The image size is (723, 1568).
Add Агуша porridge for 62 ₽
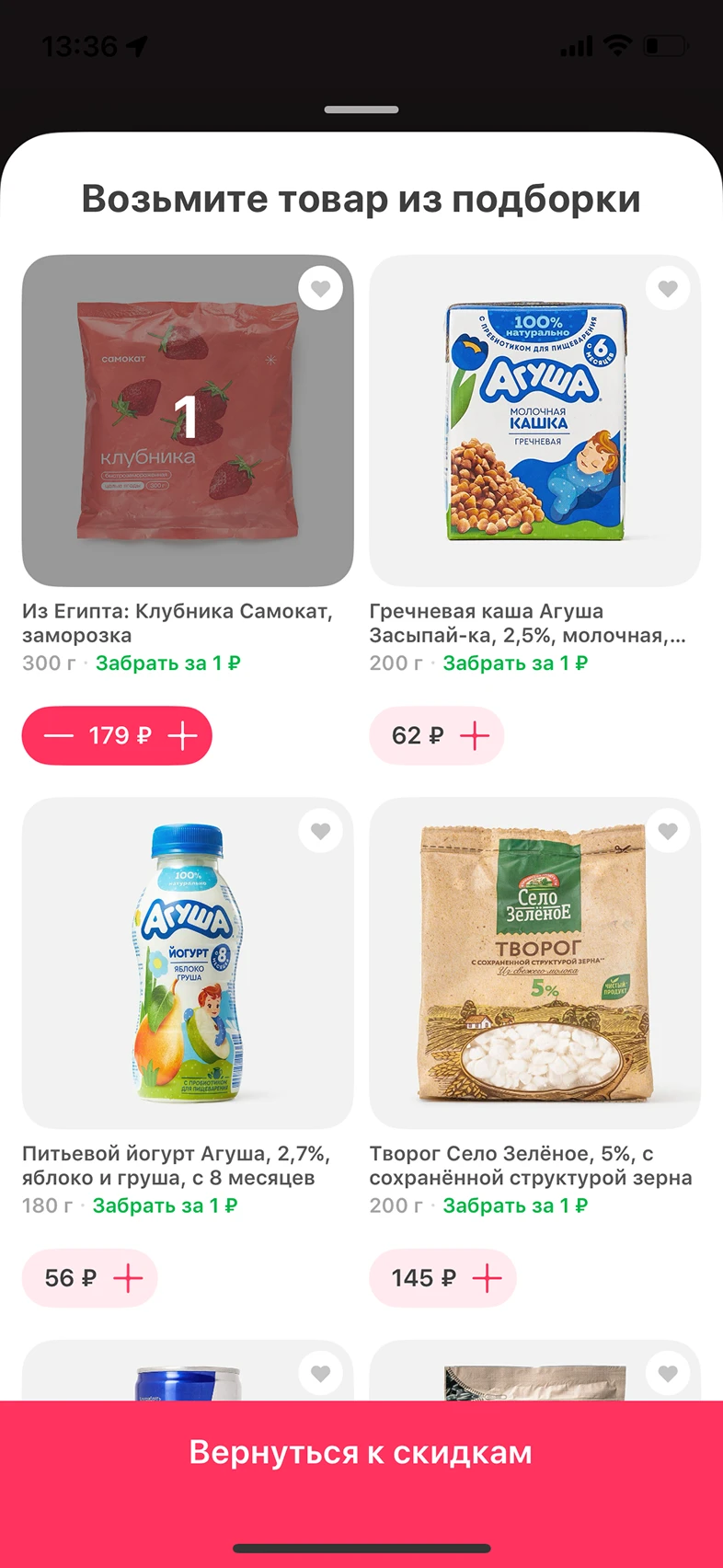point(475,736)
